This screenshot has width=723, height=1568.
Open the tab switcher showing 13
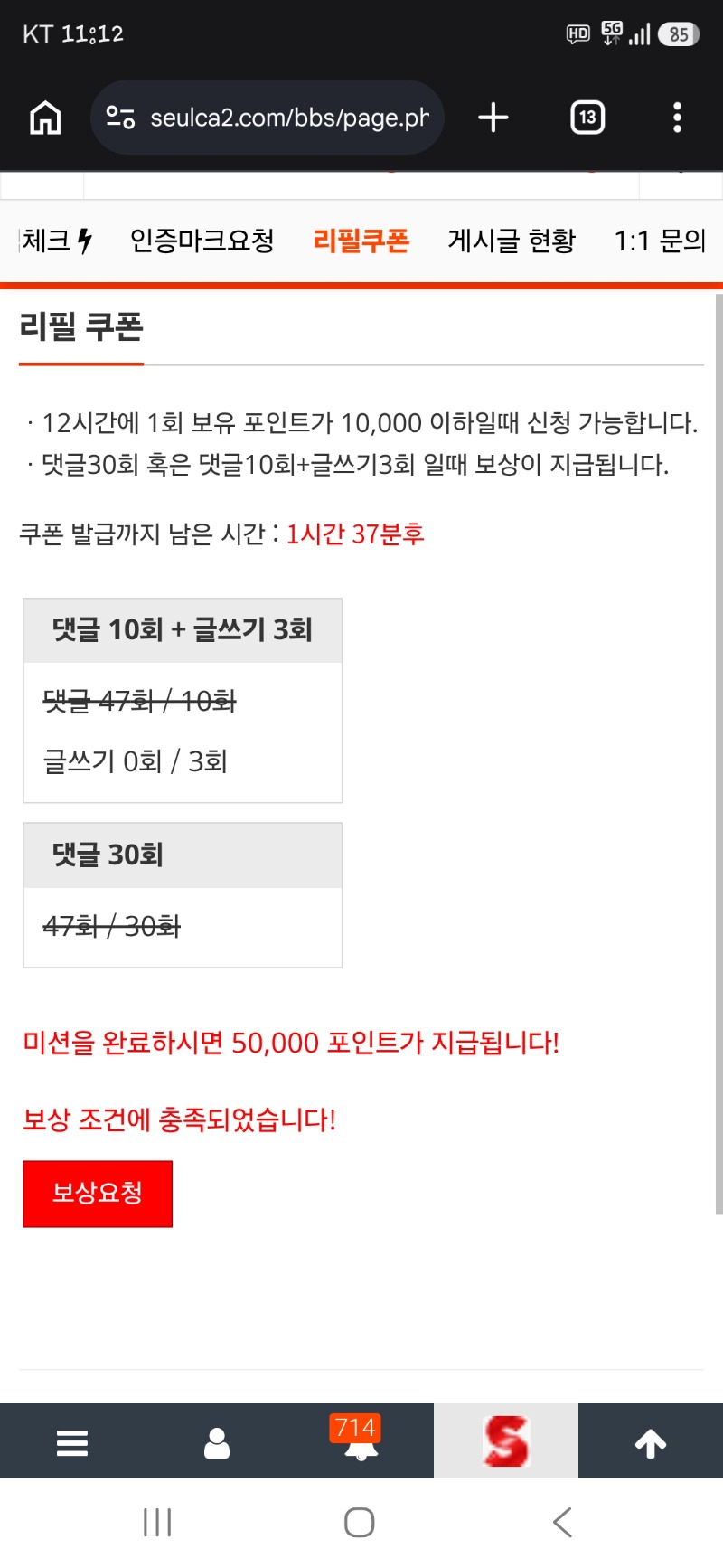[x=587, y=118]
